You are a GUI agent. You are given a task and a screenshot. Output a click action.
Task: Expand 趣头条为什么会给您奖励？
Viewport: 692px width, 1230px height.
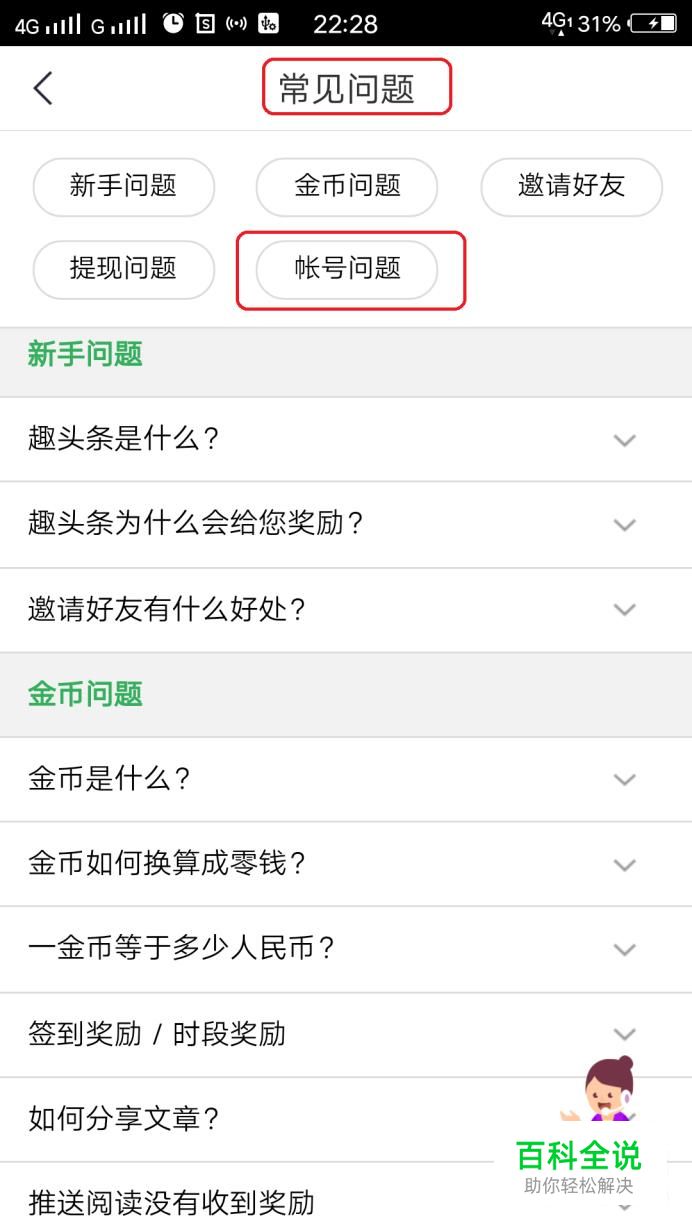coord(346,524)
